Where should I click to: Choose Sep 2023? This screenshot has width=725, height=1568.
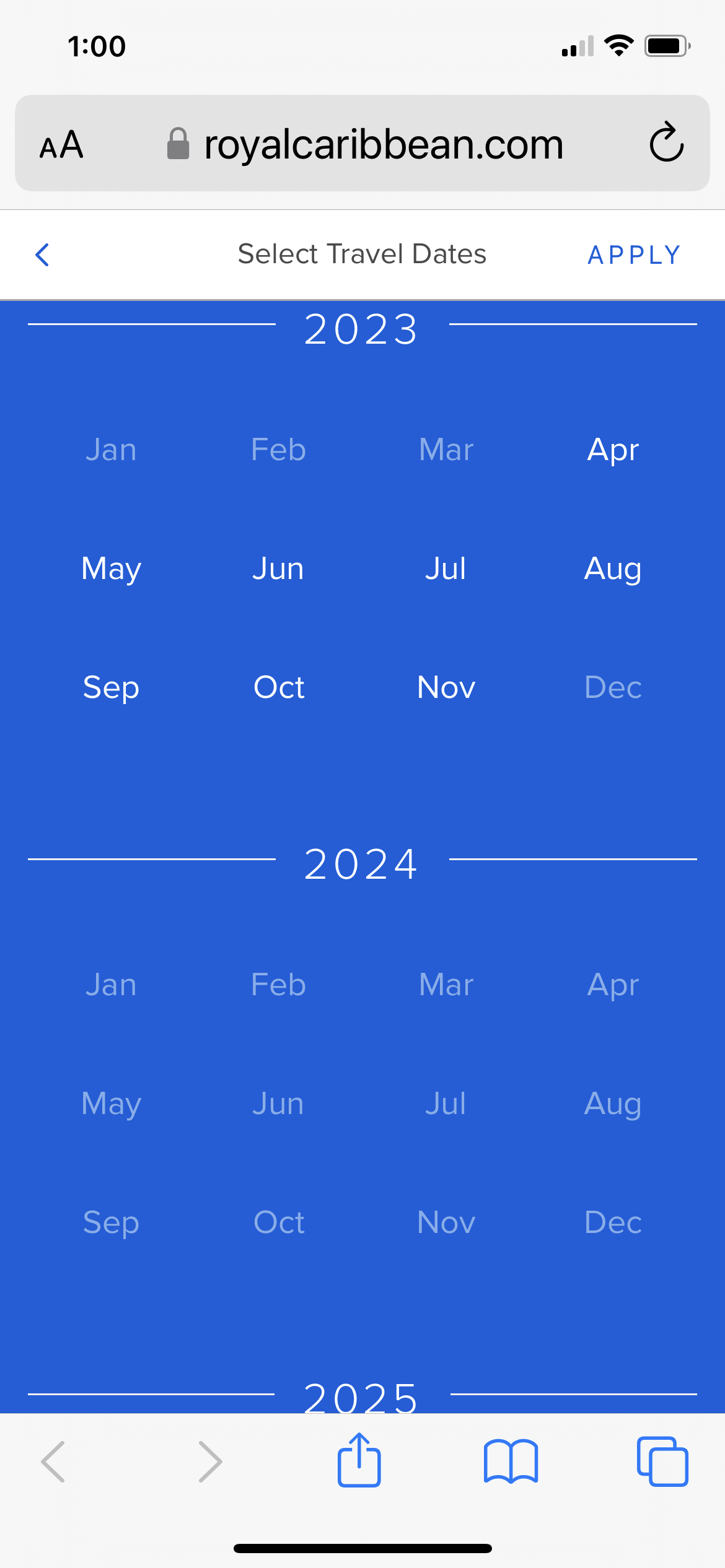coord(112,687)
